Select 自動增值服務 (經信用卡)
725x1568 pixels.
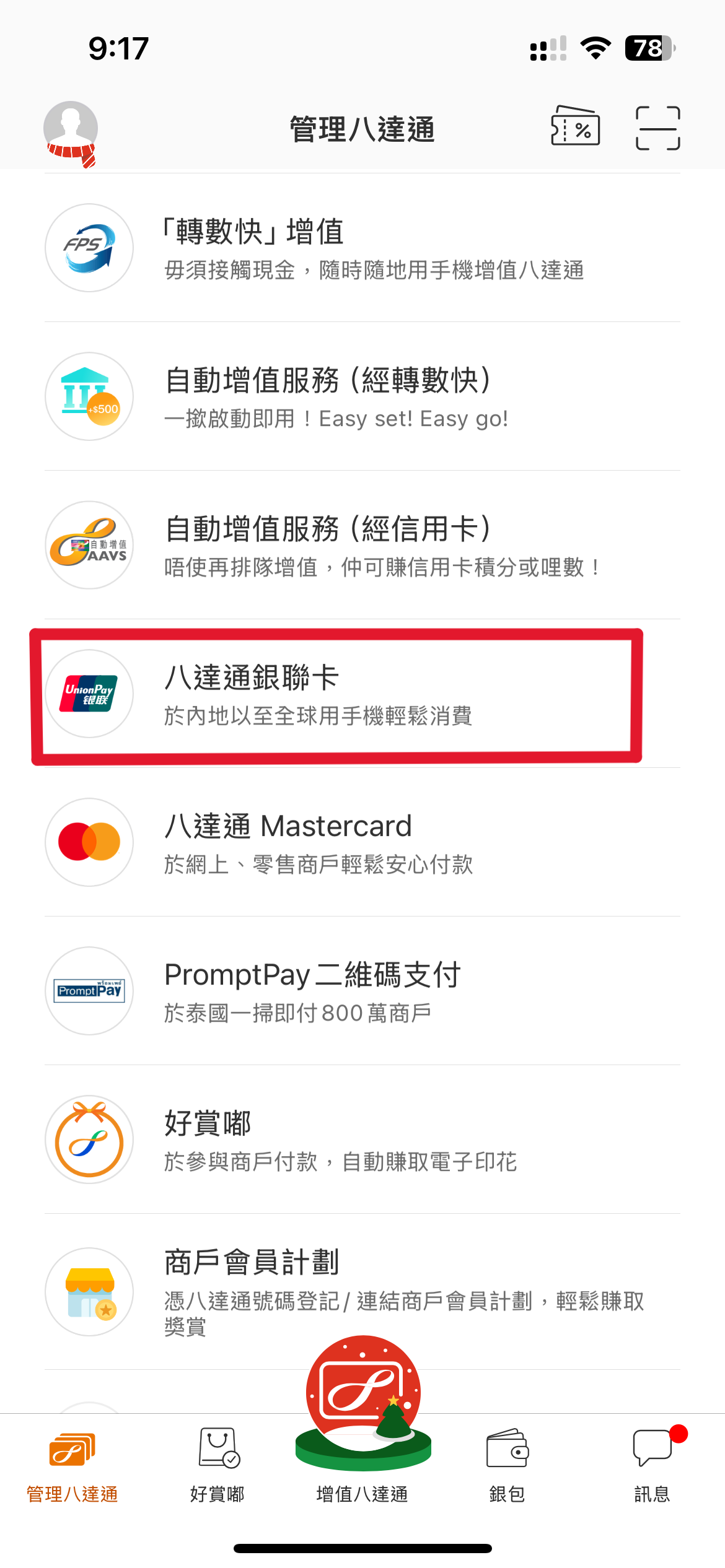click(362, 545)
